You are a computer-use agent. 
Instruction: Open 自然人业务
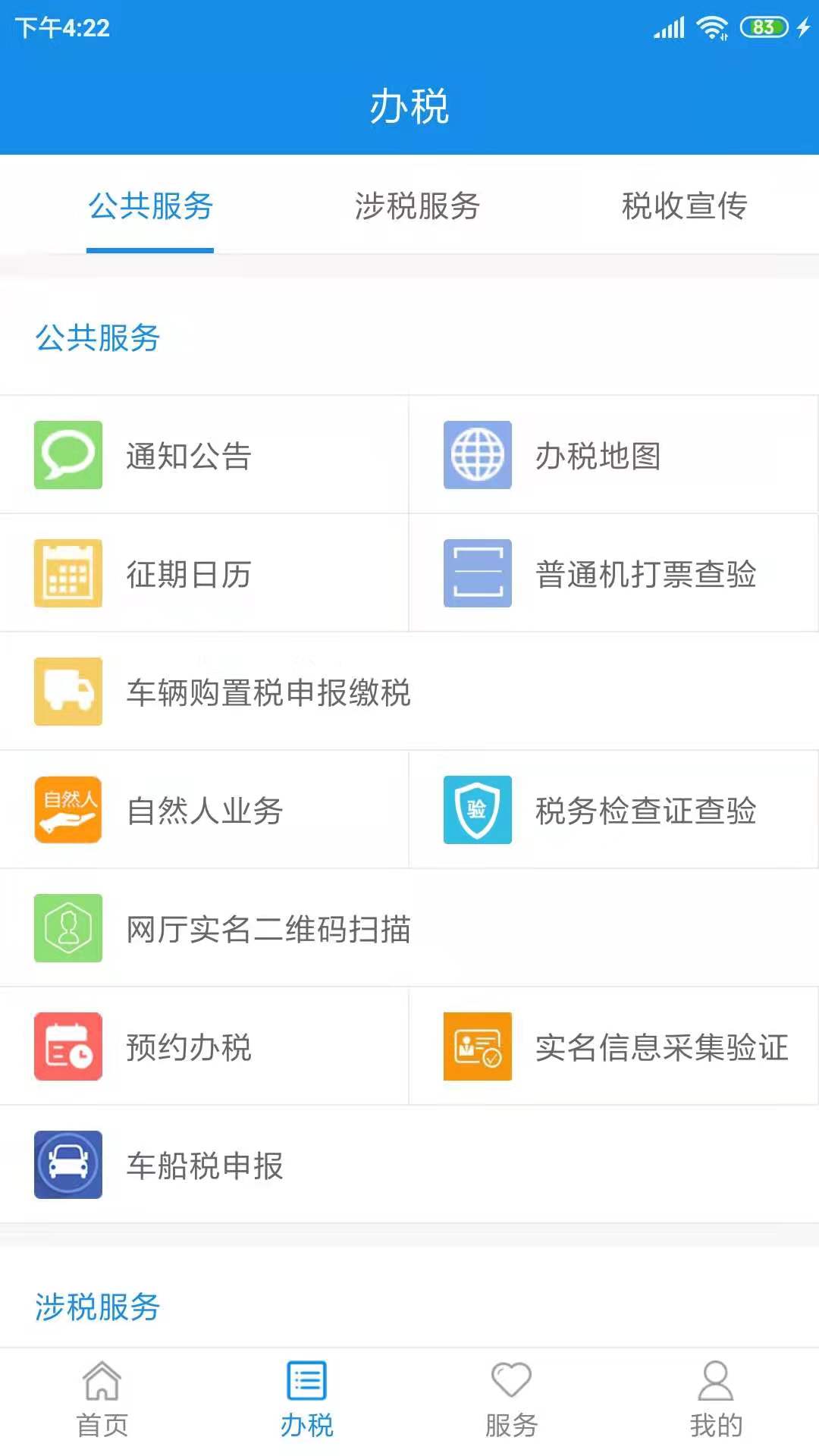click(x=205, y=811)
